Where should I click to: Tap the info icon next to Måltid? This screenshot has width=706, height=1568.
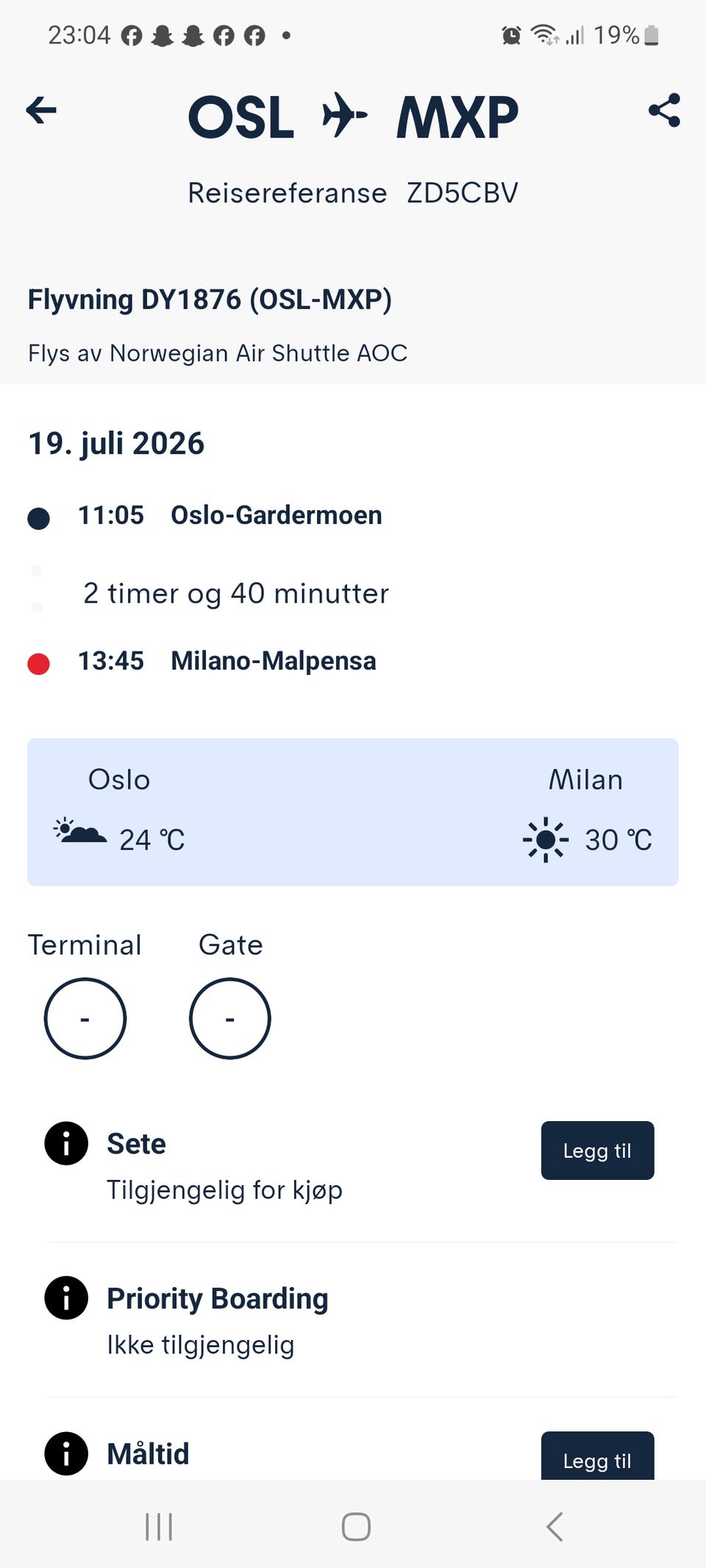[x=66, y=1453]
